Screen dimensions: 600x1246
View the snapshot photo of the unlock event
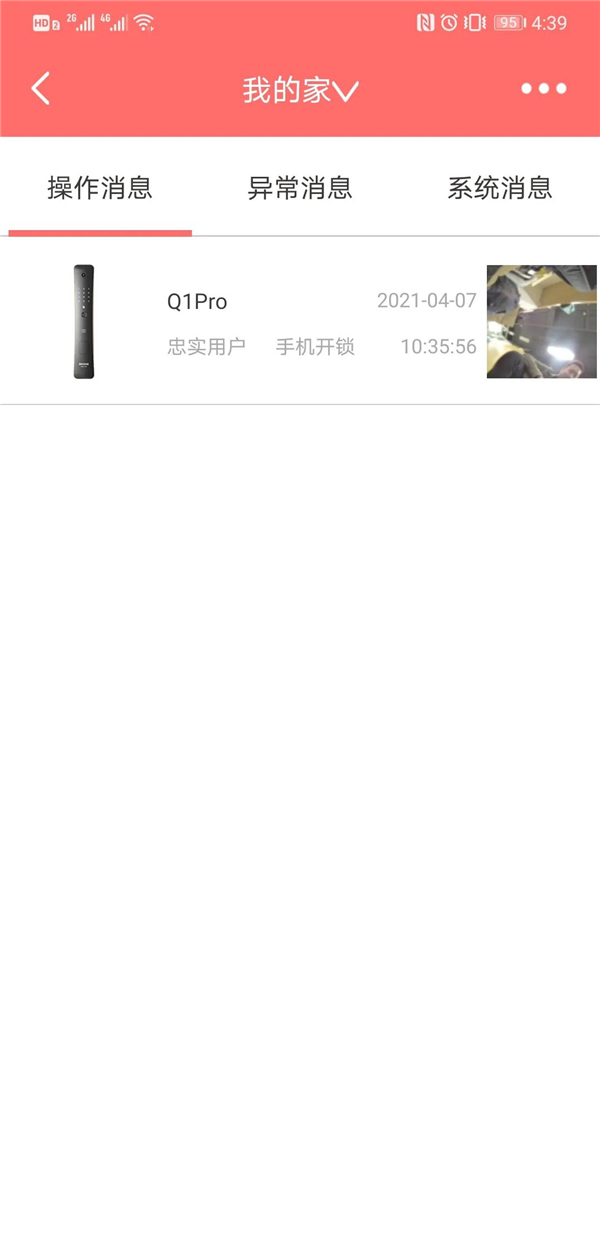click(541, 322)
